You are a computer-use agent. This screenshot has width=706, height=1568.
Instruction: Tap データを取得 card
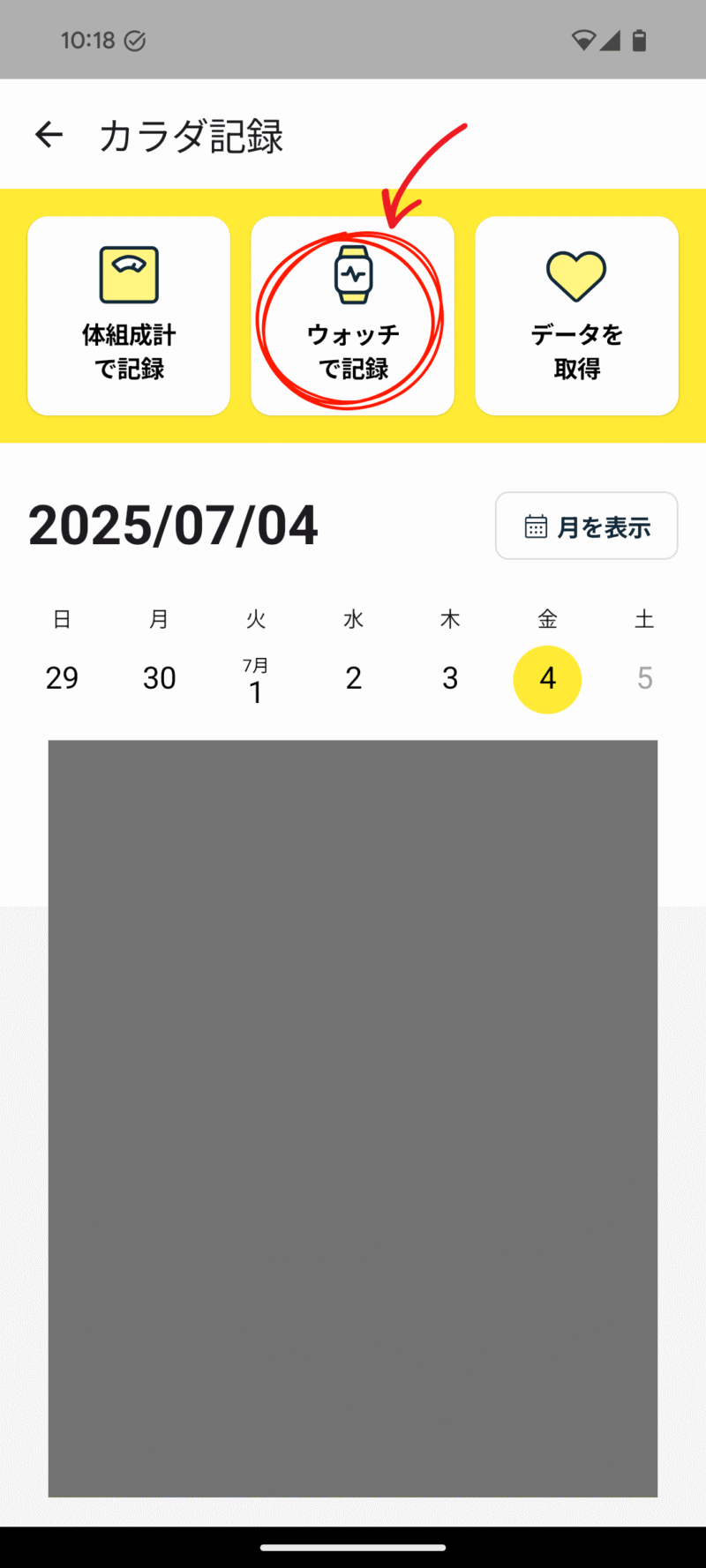click(577, 316)
